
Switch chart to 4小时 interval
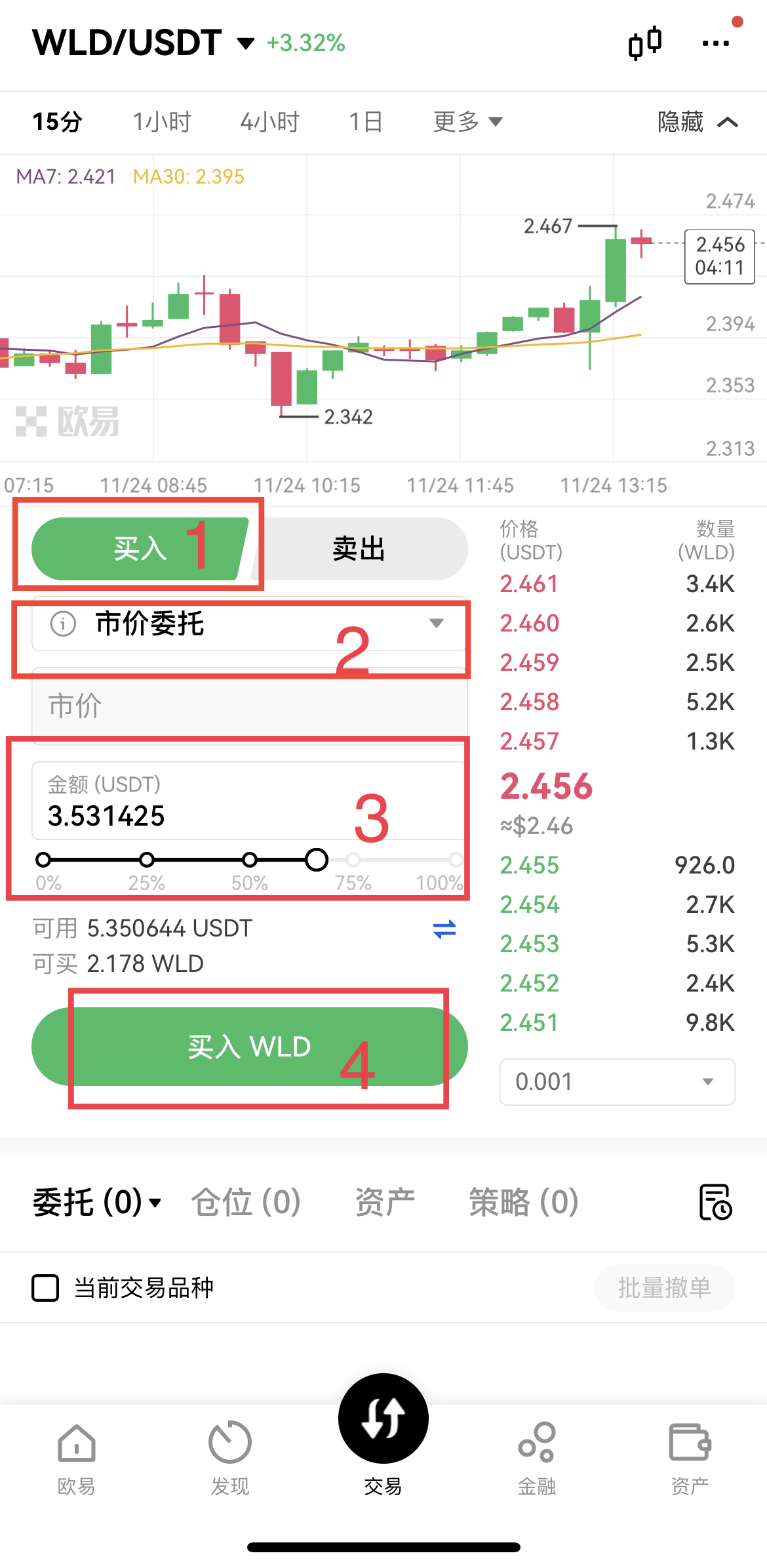coord(269,121)
